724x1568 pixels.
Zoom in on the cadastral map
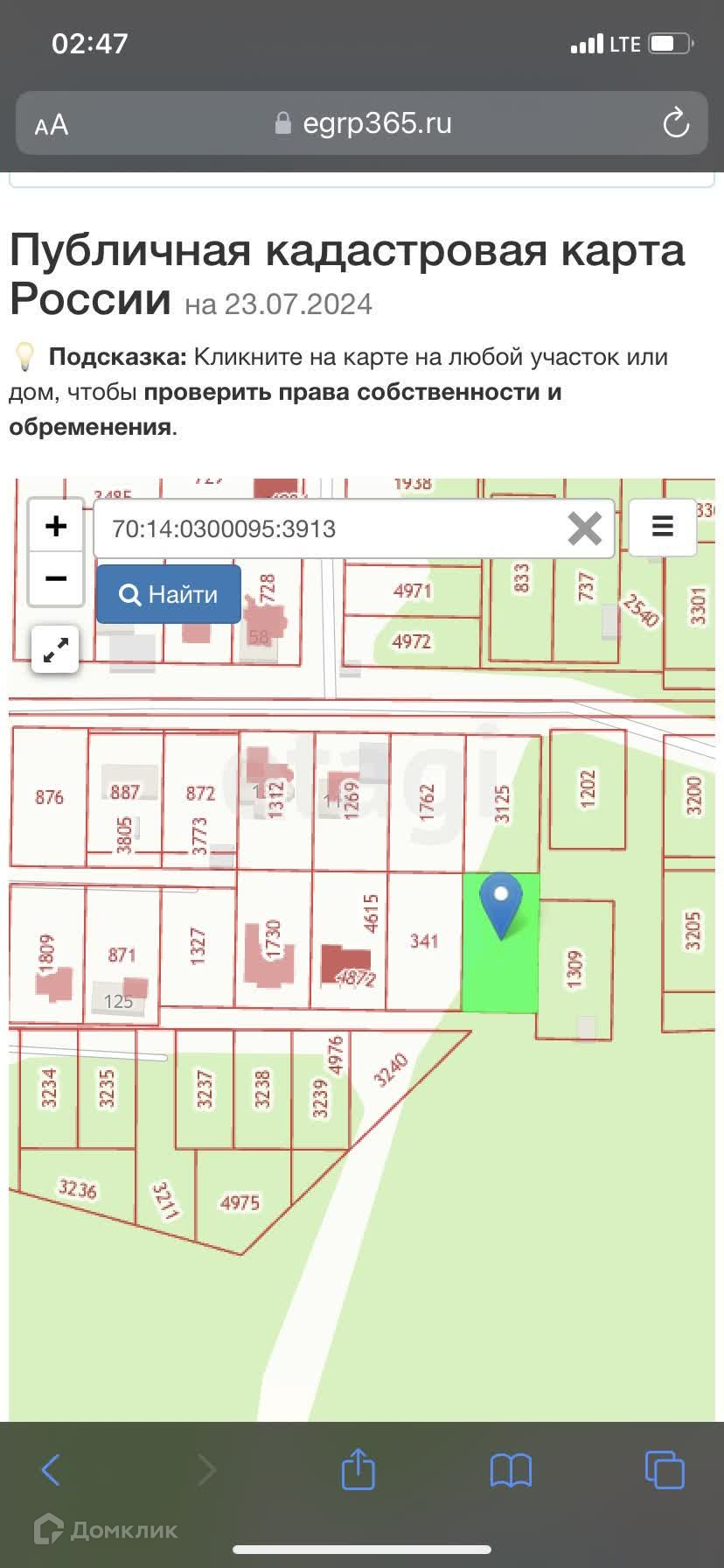[56, 526]
